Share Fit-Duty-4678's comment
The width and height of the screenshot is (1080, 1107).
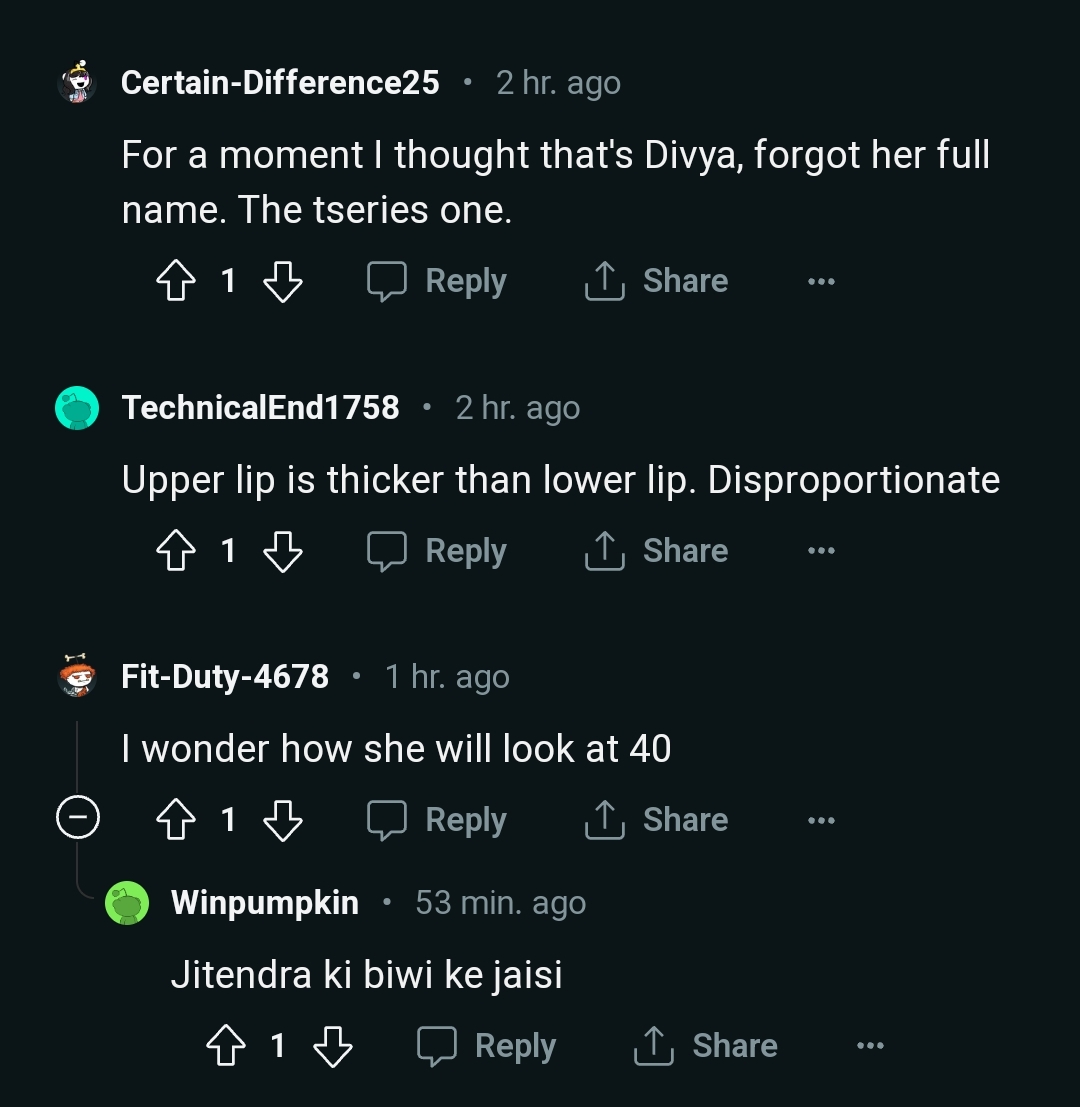click(x=656, y=820)
